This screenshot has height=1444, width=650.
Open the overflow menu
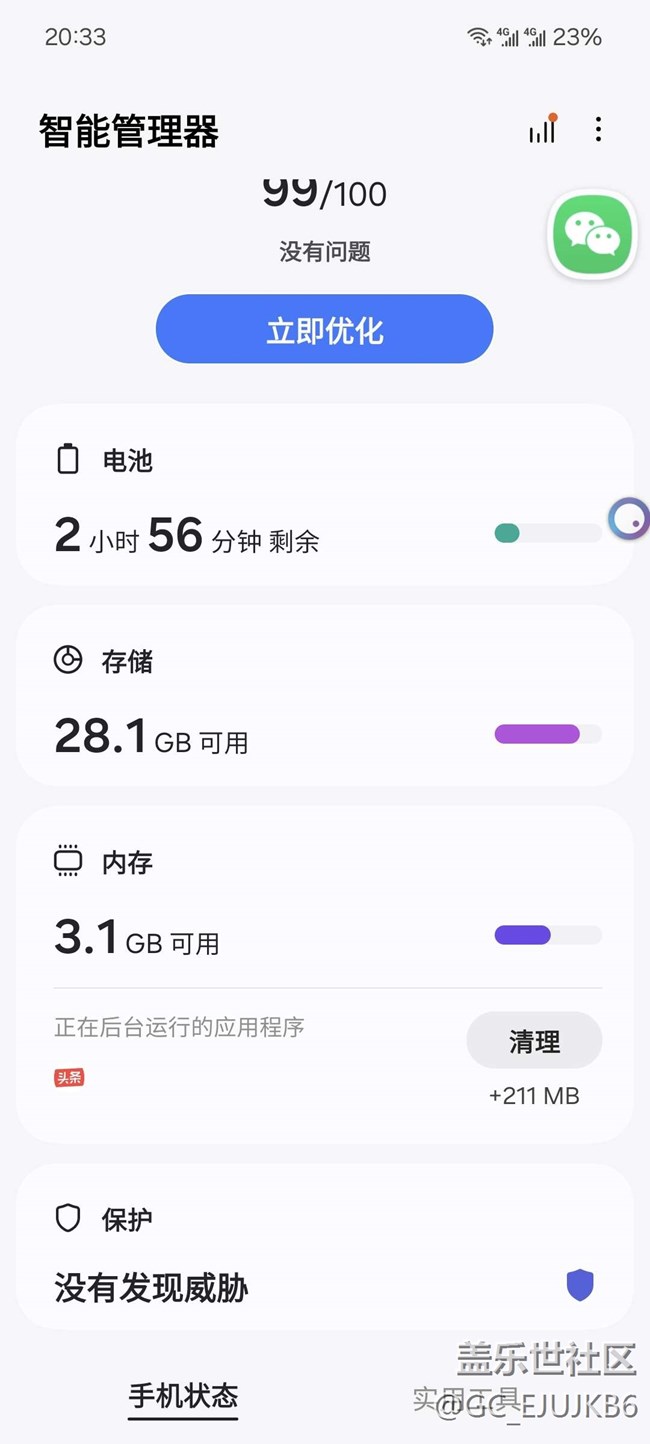tap(598, 130)
